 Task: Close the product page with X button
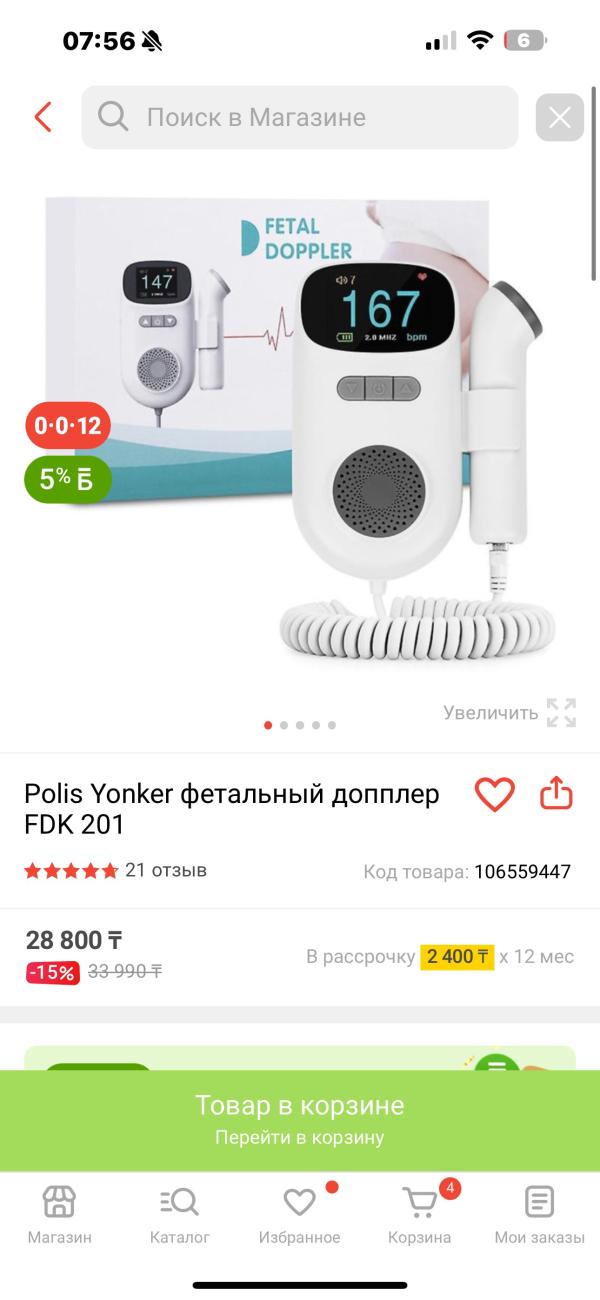(559, 118)
